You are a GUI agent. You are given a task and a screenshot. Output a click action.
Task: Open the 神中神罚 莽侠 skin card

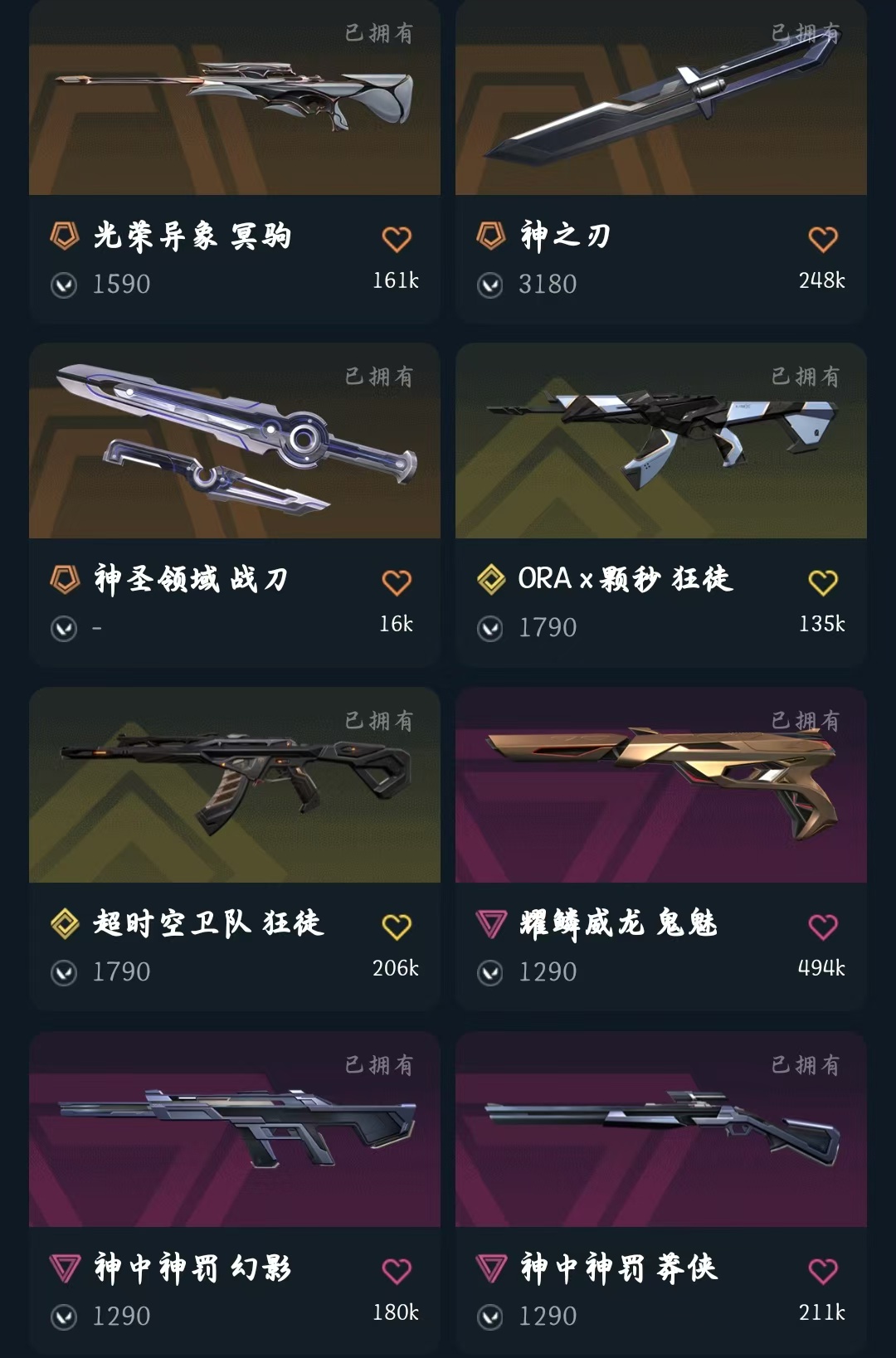[x=661, y=1194]
